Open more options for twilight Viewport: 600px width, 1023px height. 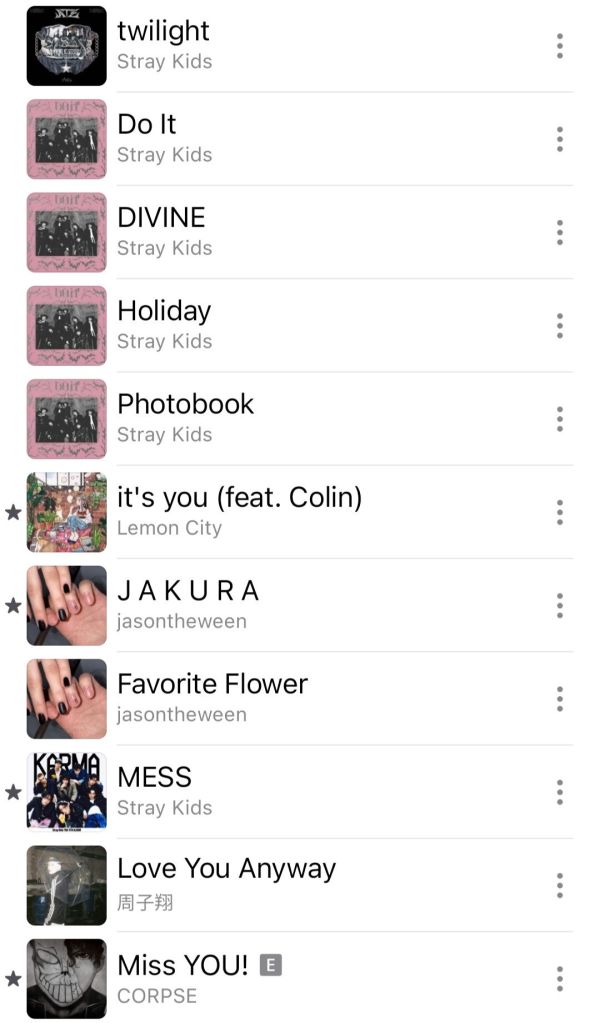click(x=559, y=46)
